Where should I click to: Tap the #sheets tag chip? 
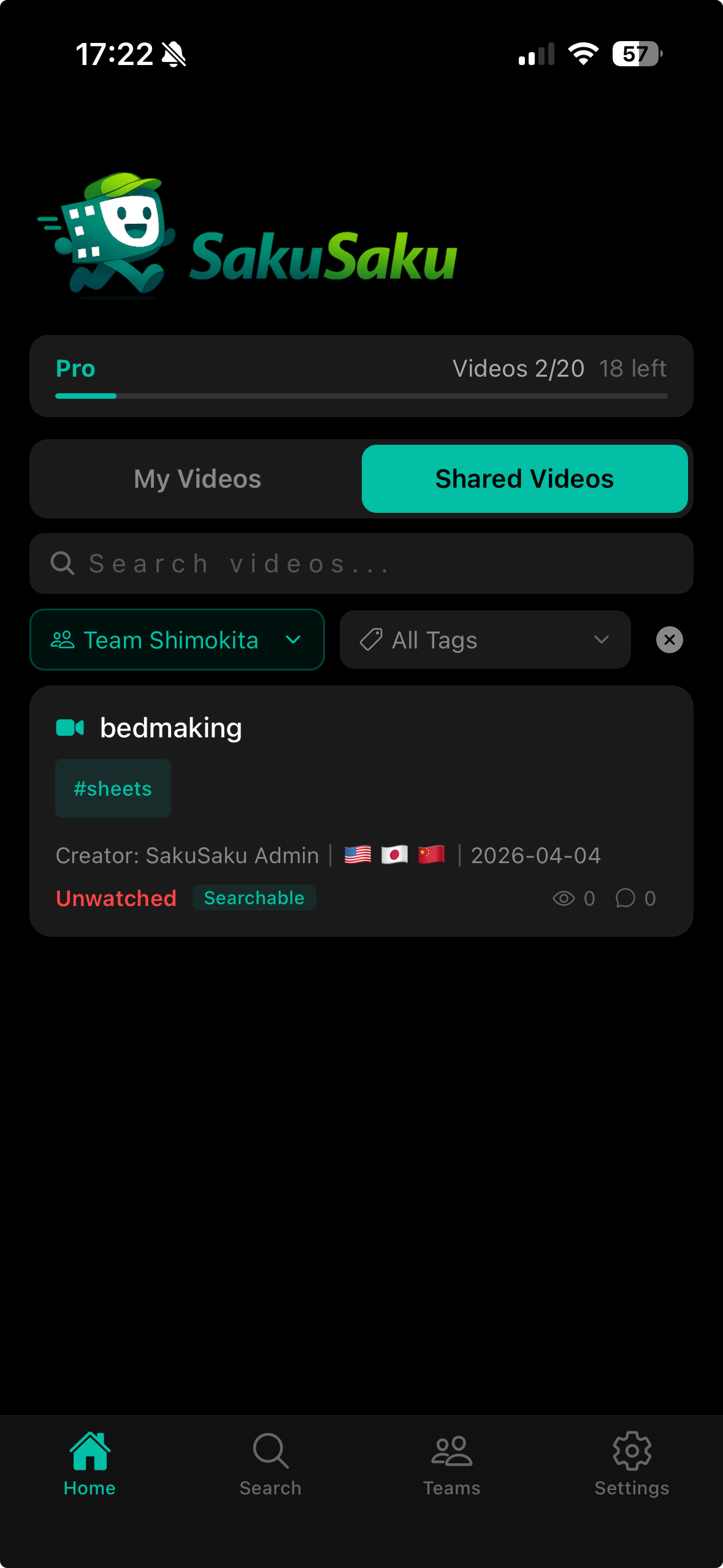click(x=113, y=788)
